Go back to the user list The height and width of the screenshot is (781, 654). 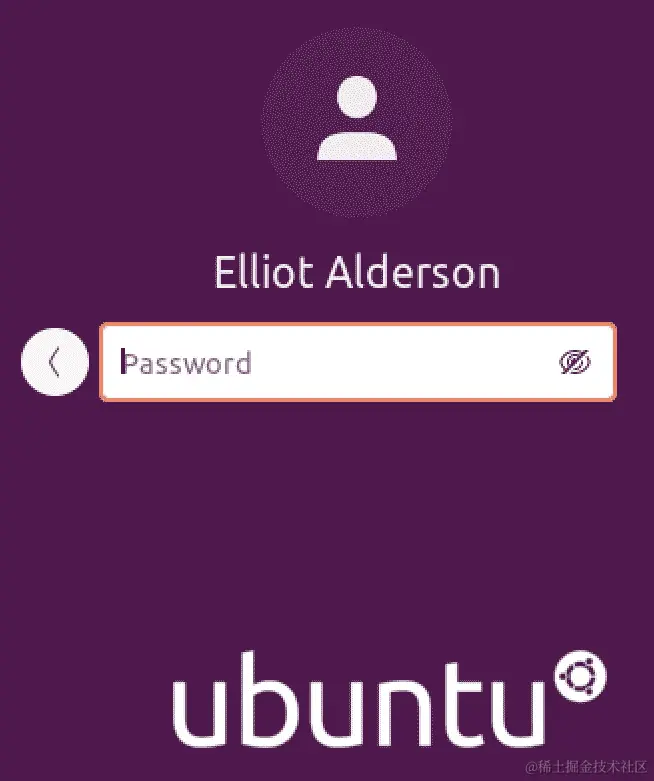(55, 362)
